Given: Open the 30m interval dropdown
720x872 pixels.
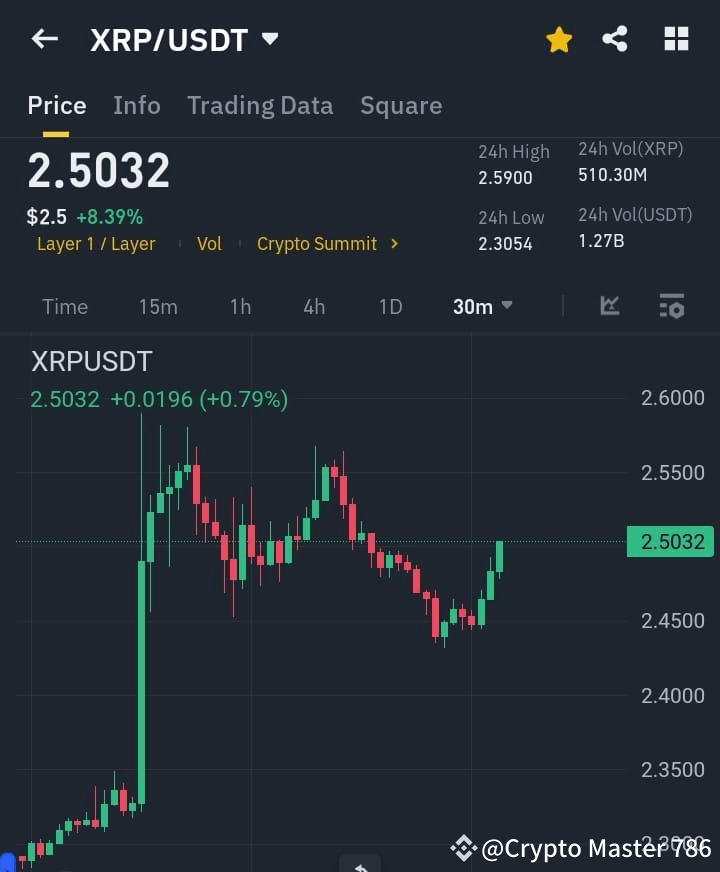Looking at the screenshot, I should point(481,307).
